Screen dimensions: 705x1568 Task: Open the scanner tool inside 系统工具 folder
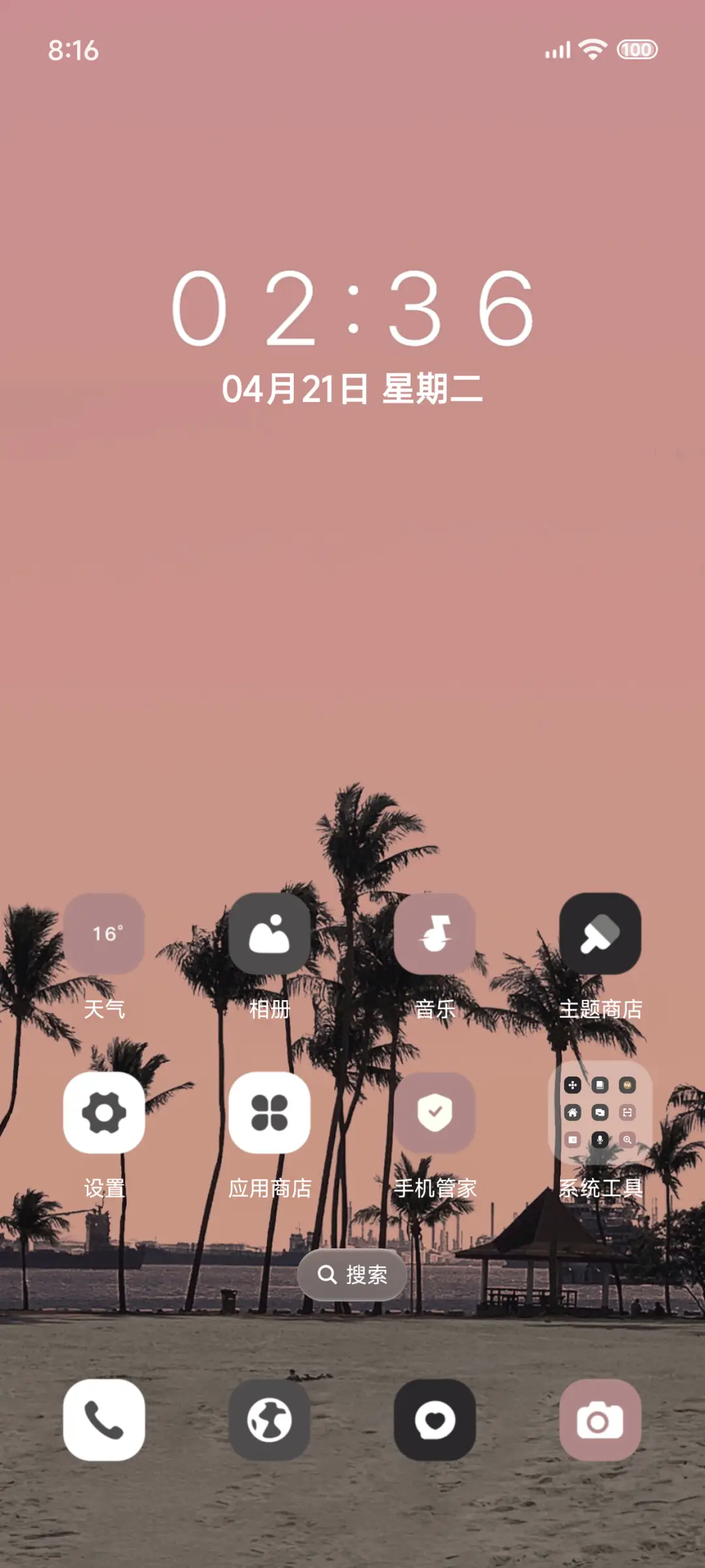(x=628, y=1112)
